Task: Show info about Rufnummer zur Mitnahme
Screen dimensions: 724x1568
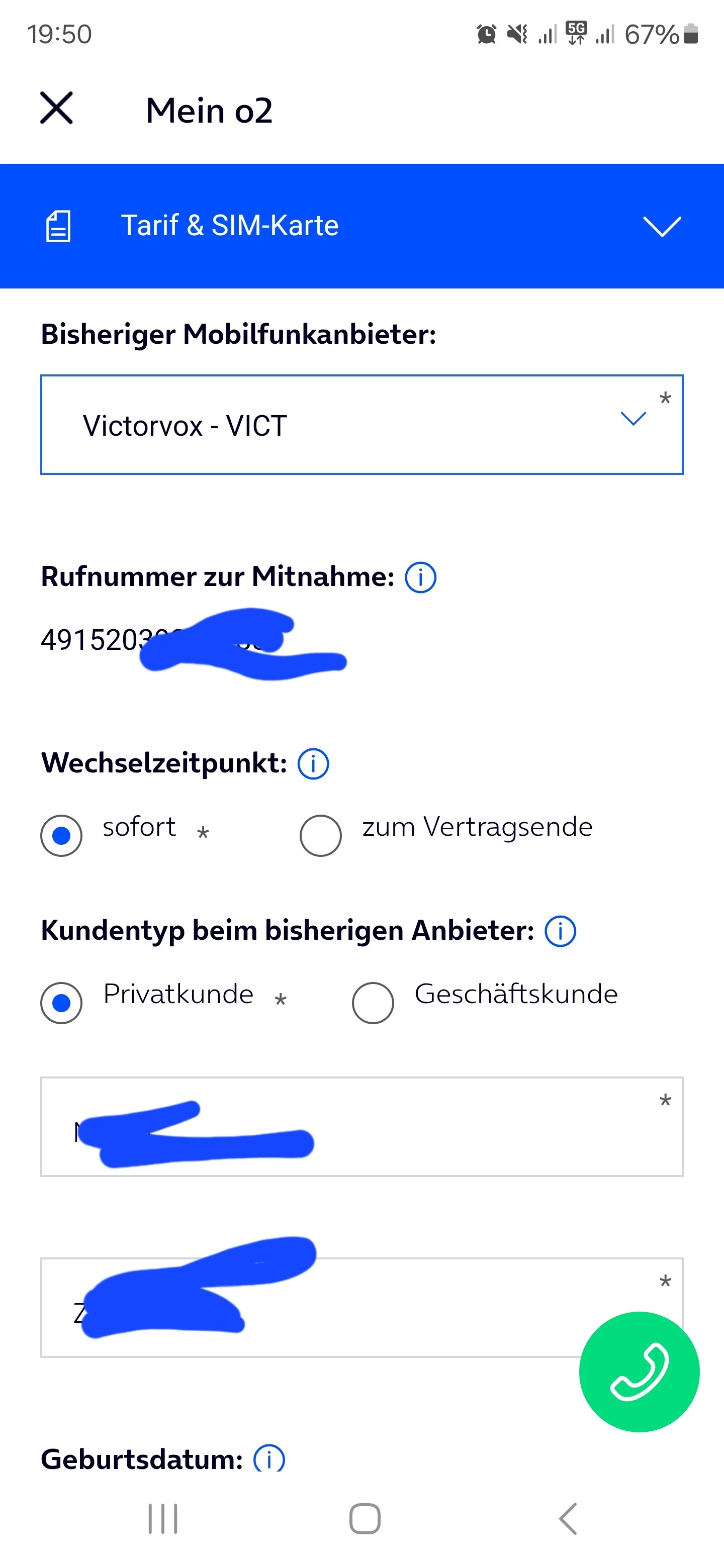Action: pos(420,577)
